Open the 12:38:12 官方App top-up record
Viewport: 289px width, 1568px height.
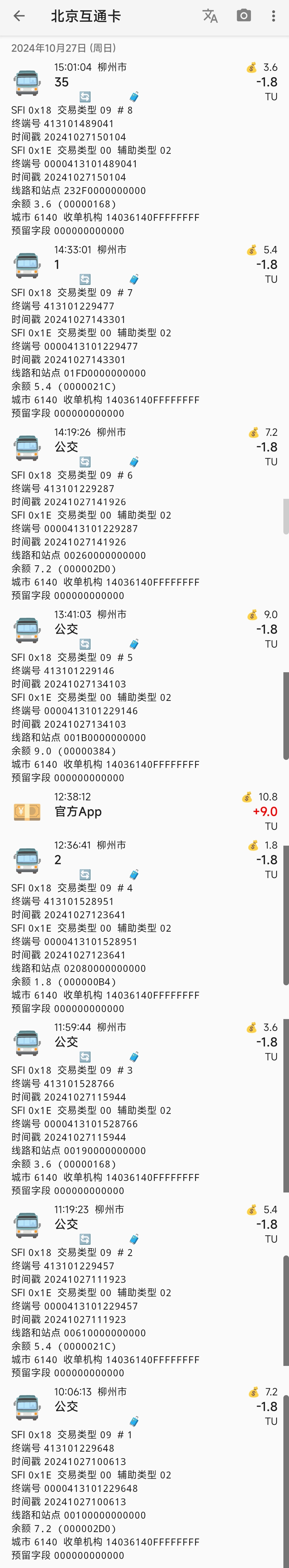tap(144, 811)
